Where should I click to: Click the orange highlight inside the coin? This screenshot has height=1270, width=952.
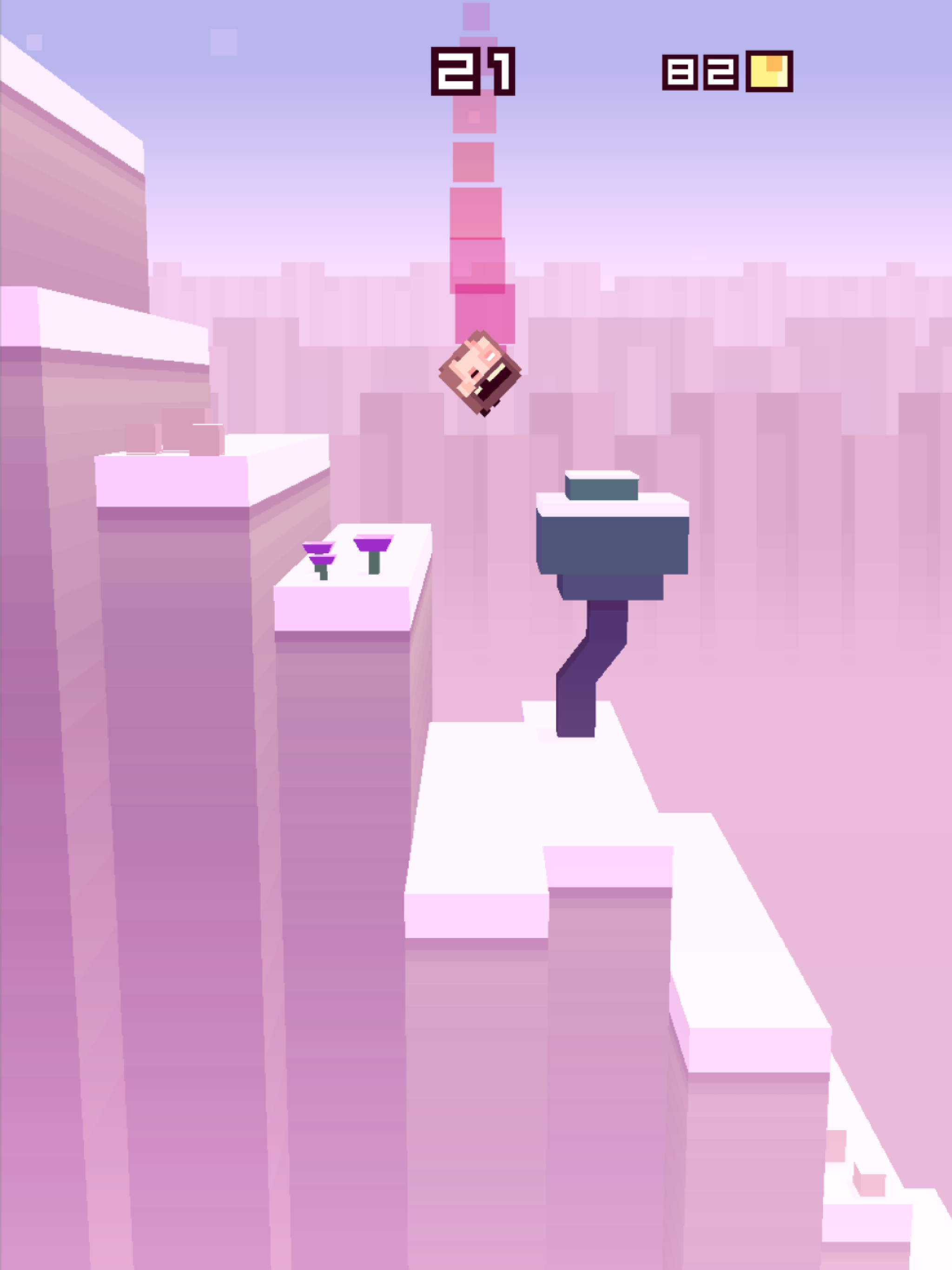[775, 63]
